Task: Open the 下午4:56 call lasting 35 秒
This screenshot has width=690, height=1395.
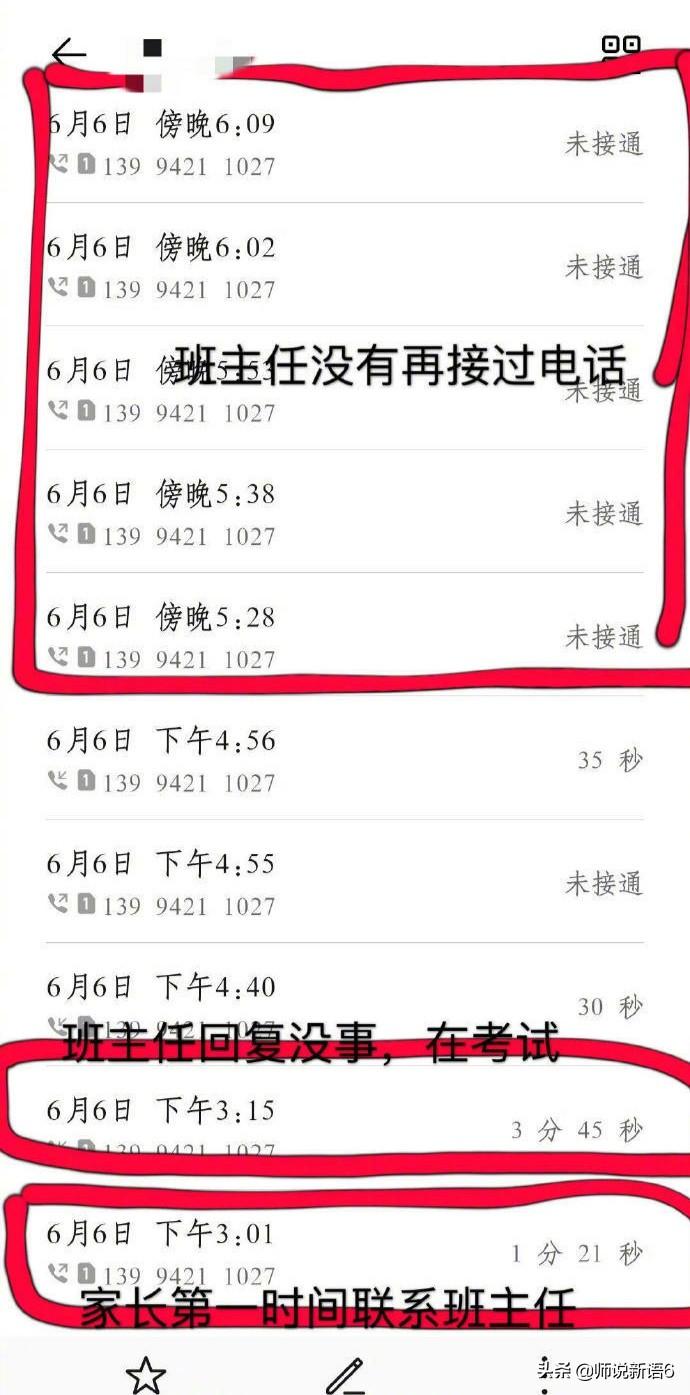Action: point(340,760)
